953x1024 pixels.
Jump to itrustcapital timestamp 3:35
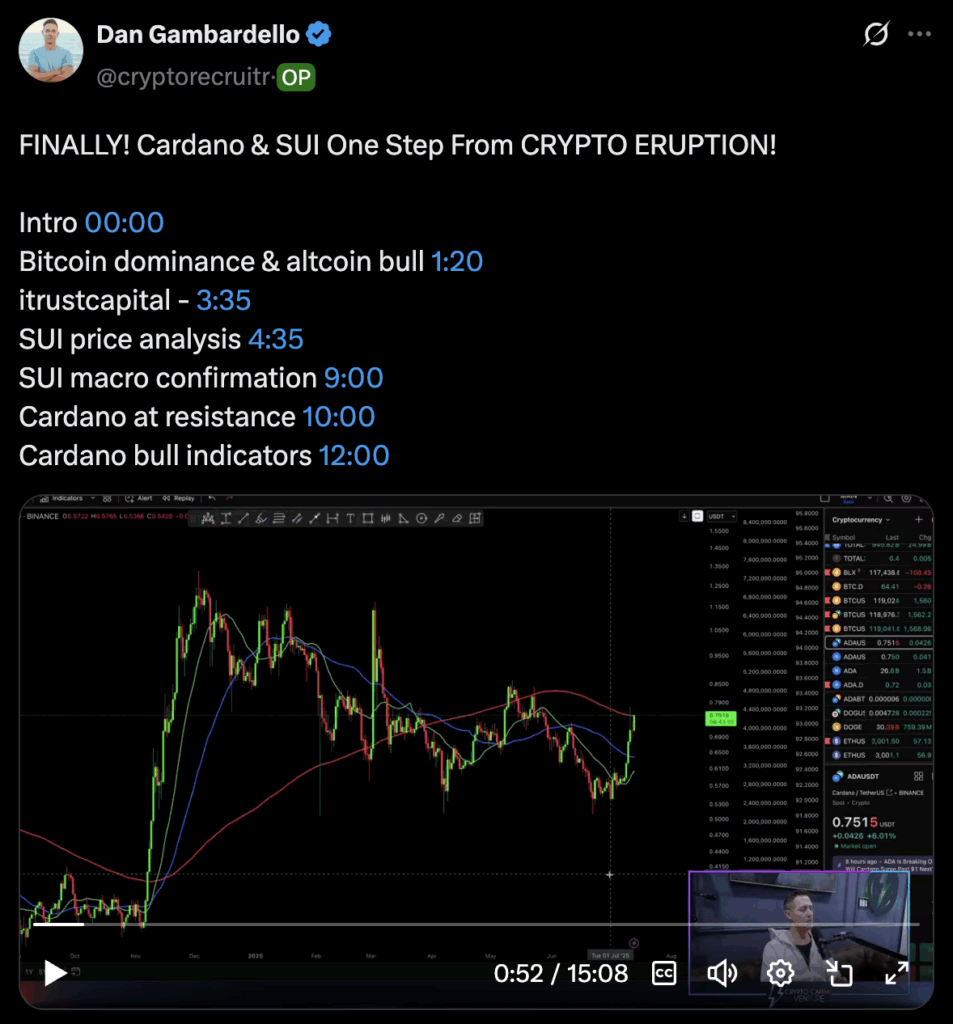[x=223, y=300]
